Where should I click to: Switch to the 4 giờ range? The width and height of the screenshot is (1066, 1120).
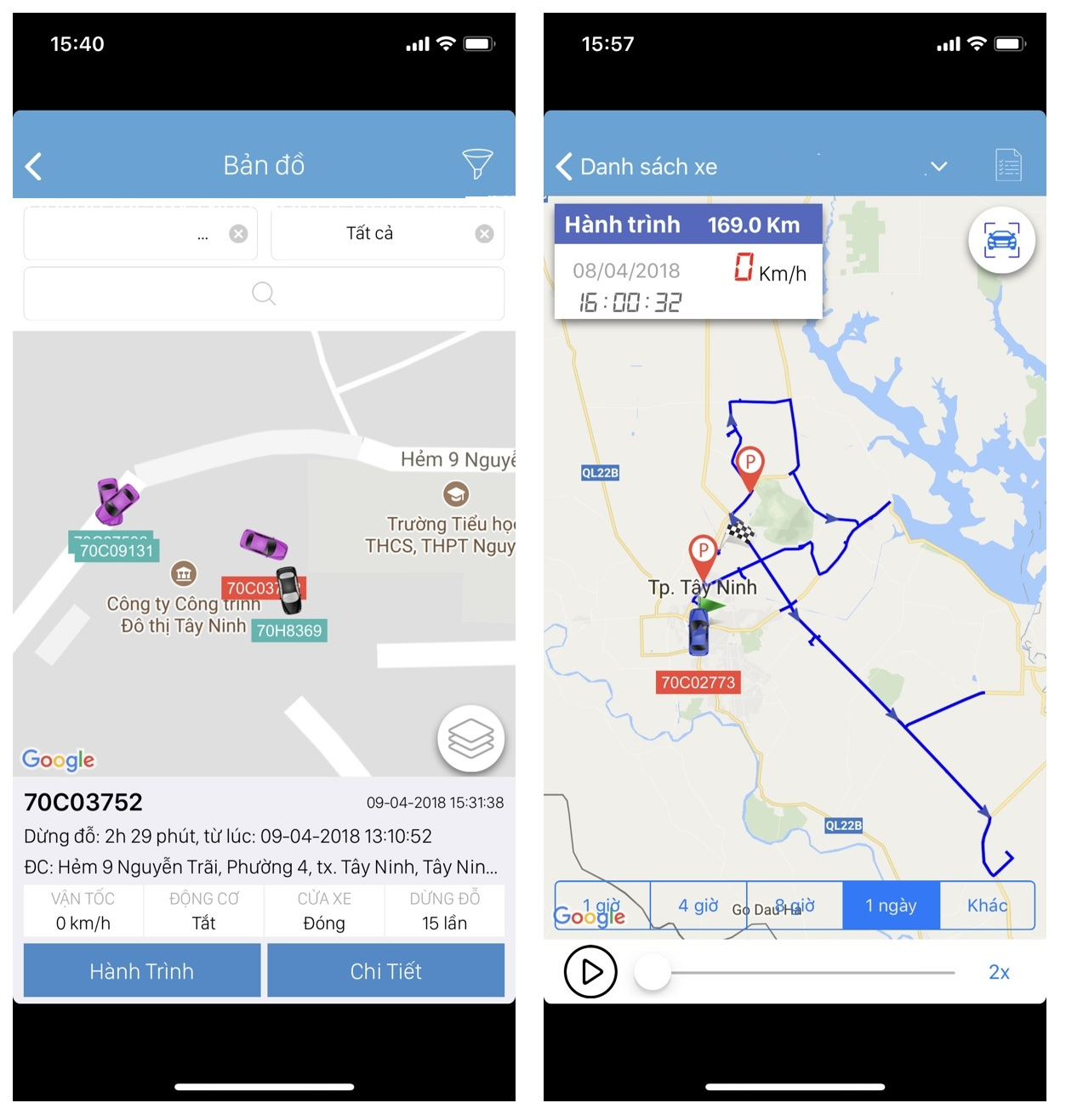point(698,906)
